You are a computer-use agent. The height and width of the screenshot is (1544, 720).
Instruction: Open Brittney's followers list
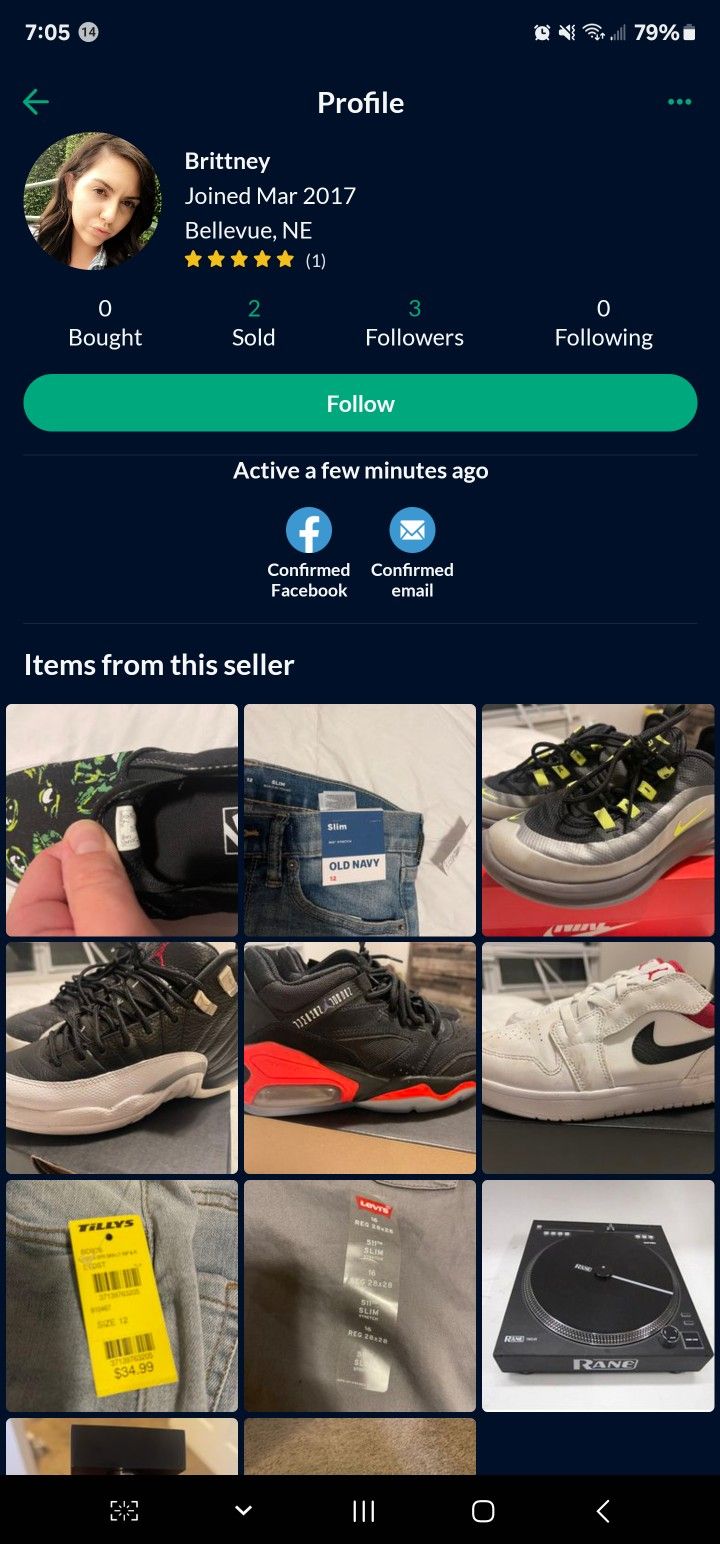tap(414, 322)
